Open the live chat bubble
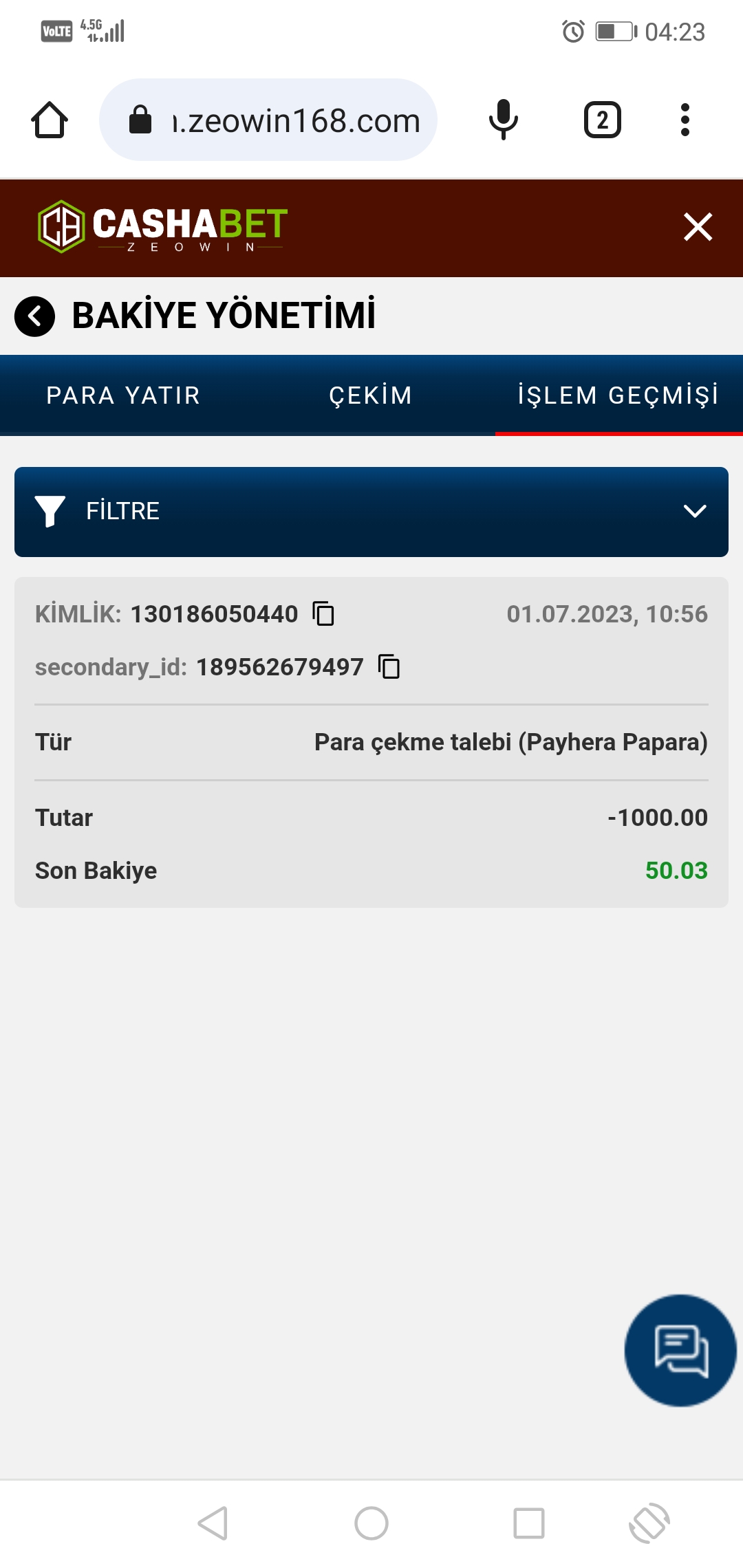 tap(679, 1350)
